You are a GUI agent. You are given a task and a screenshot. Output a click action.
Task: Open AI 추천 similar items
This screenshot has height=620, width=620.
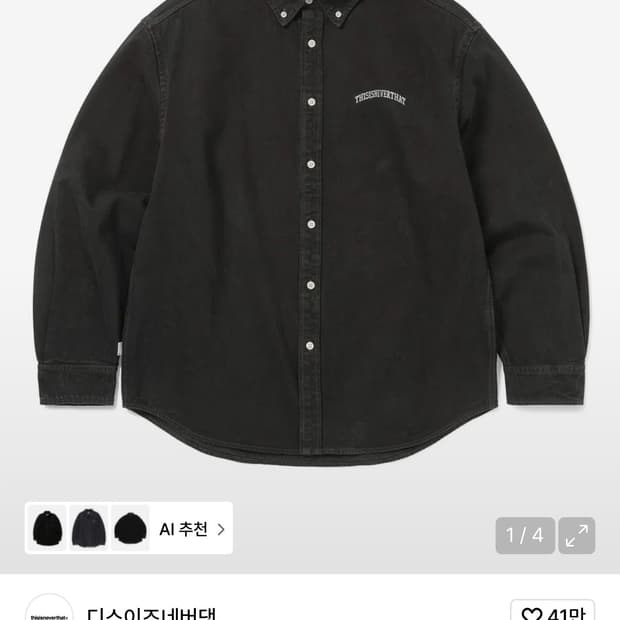coord(191,529)
